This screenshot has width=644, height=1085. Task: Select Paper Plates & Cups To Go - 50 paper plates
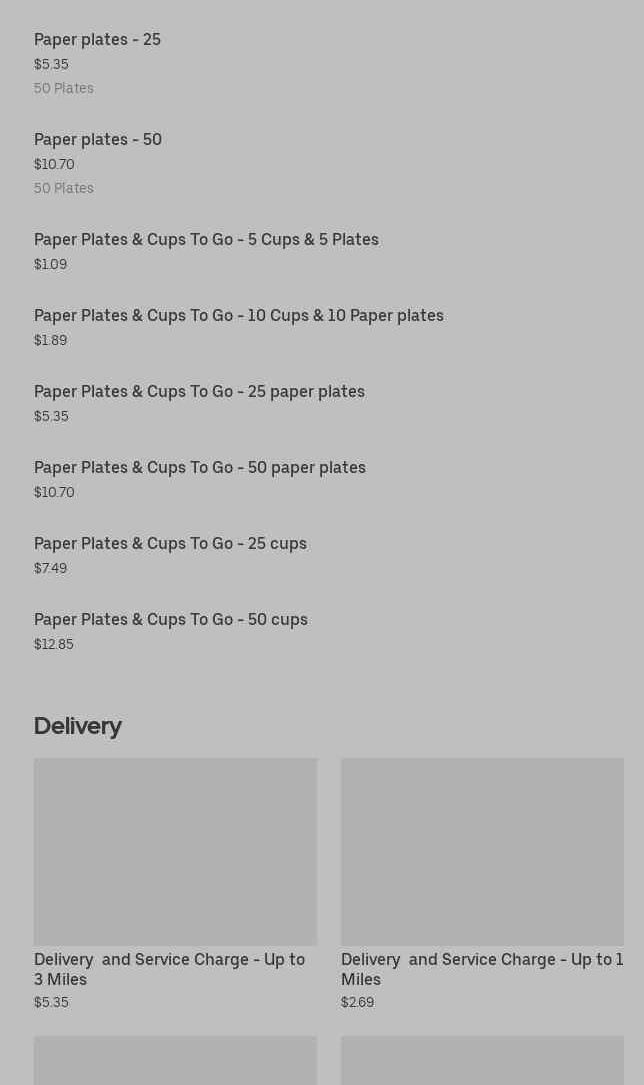(200, 468)
